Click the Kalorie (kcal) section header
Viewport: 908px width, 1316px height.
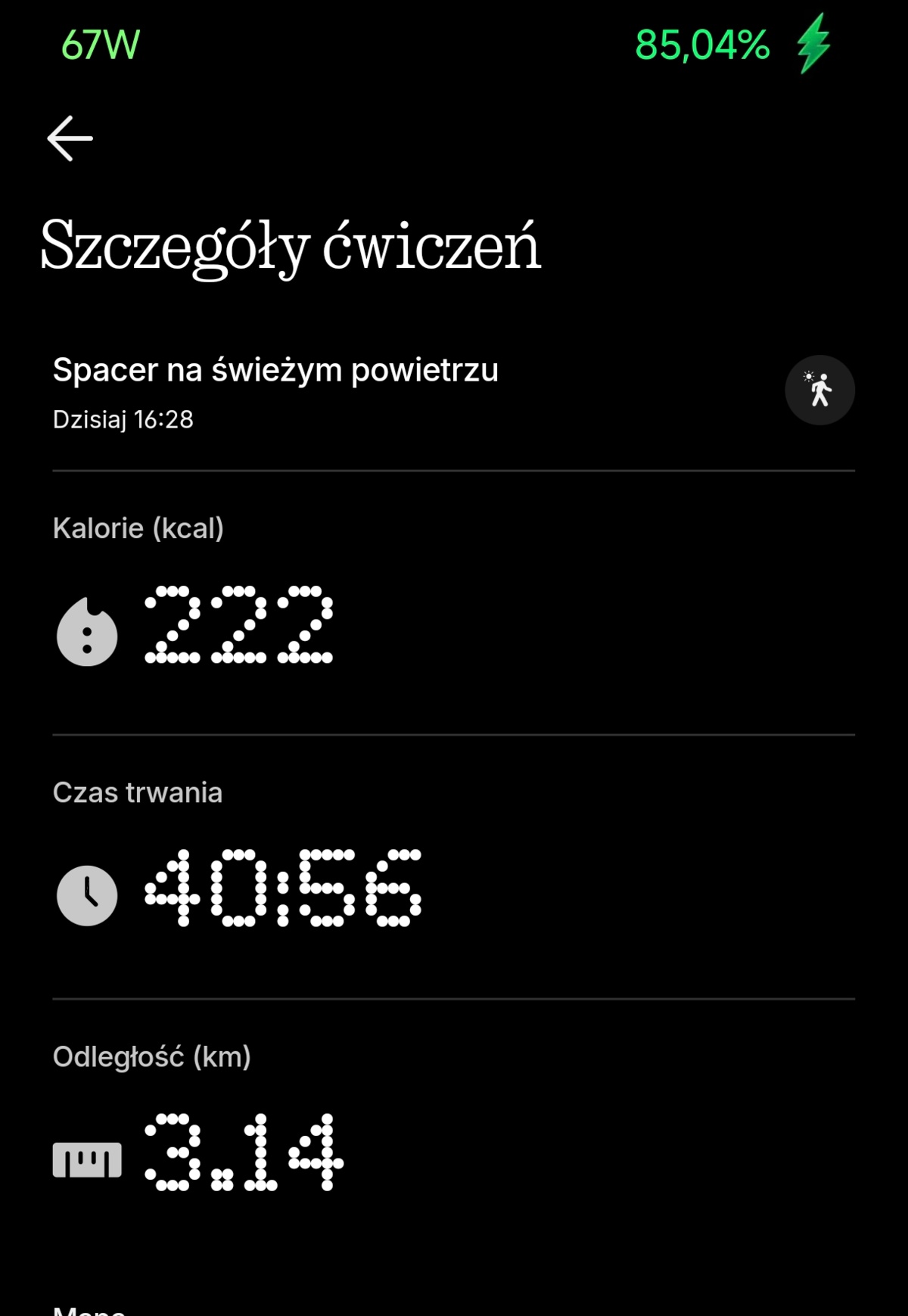[x=138, y=528]
